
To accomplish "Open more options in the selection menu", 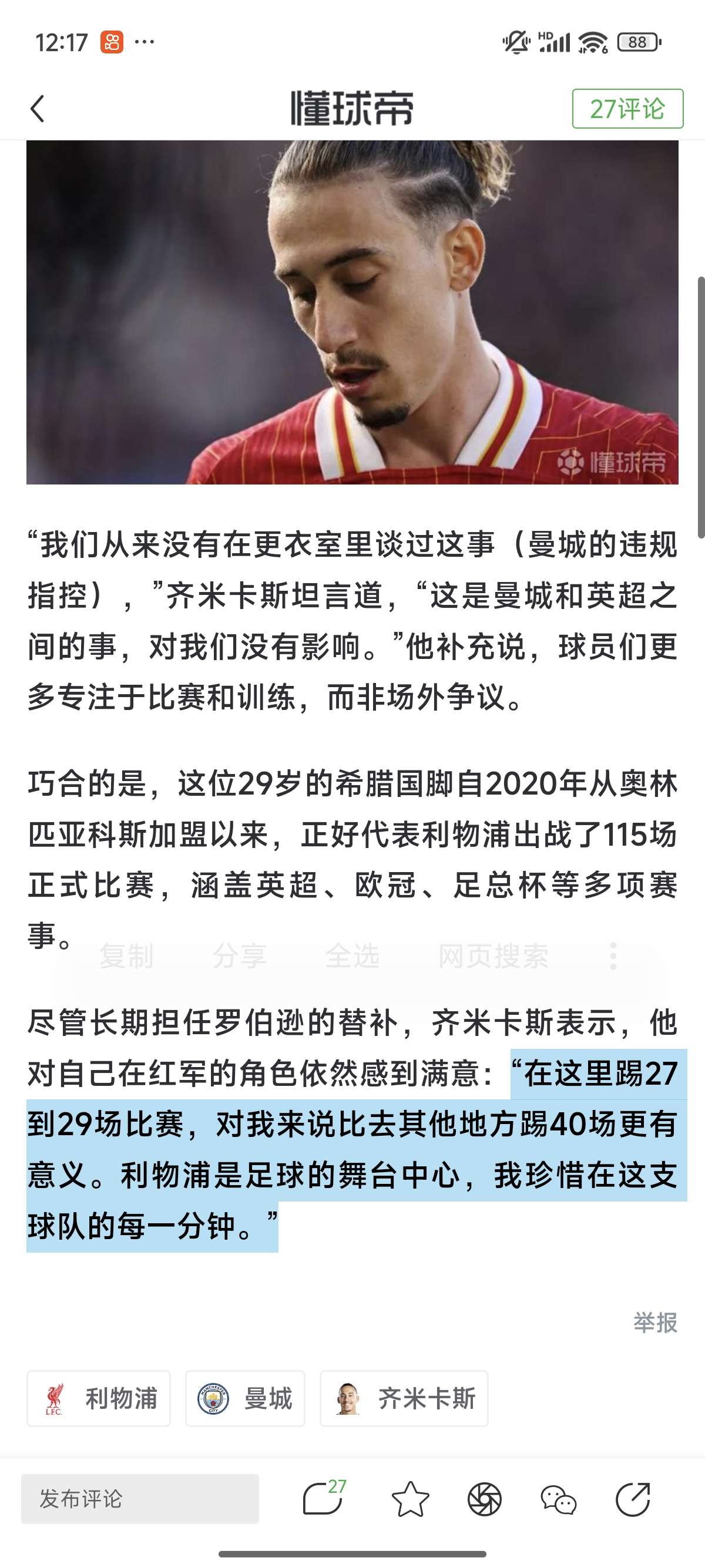I will [x=613, y=955].
